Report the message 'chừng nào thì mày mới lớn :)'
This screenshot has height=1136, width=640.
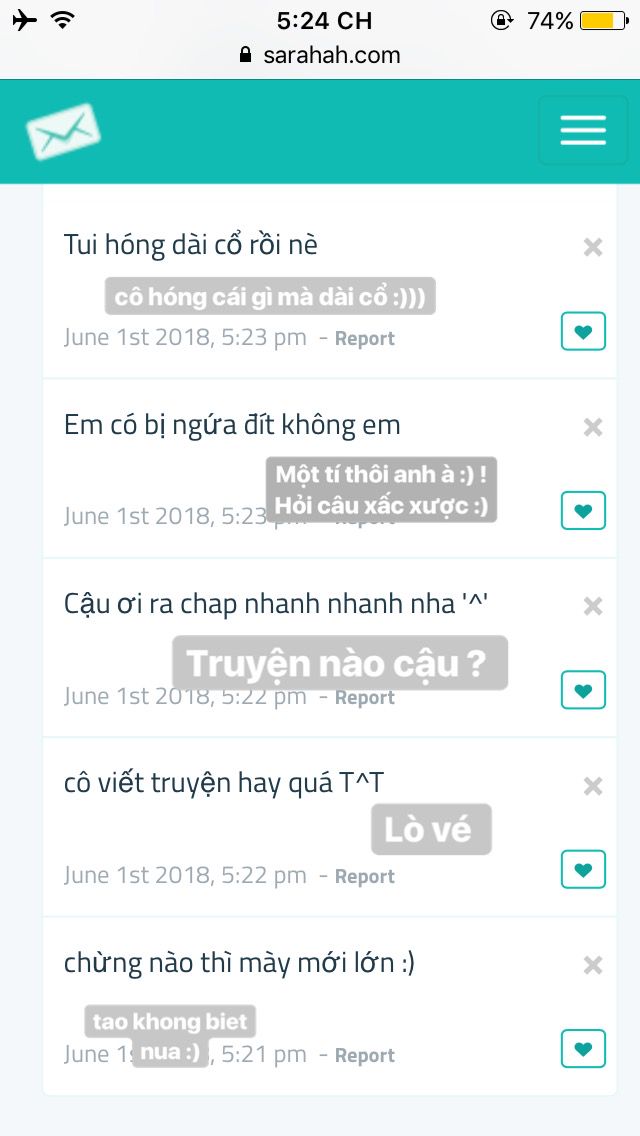click(x=365, y=1056)
